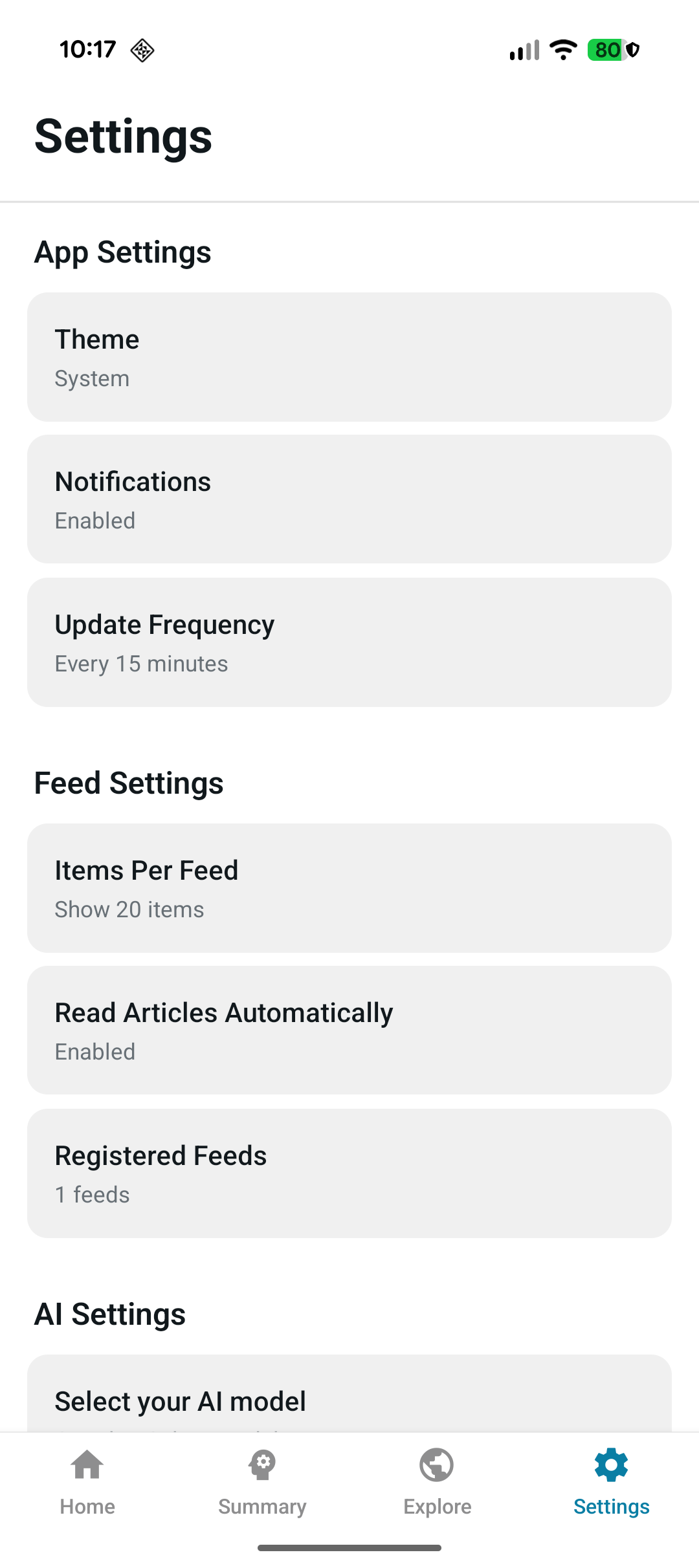This screenshot has width=699, height=1568.
Task: Tap the Settings page title
Action: tap(124, 135)
